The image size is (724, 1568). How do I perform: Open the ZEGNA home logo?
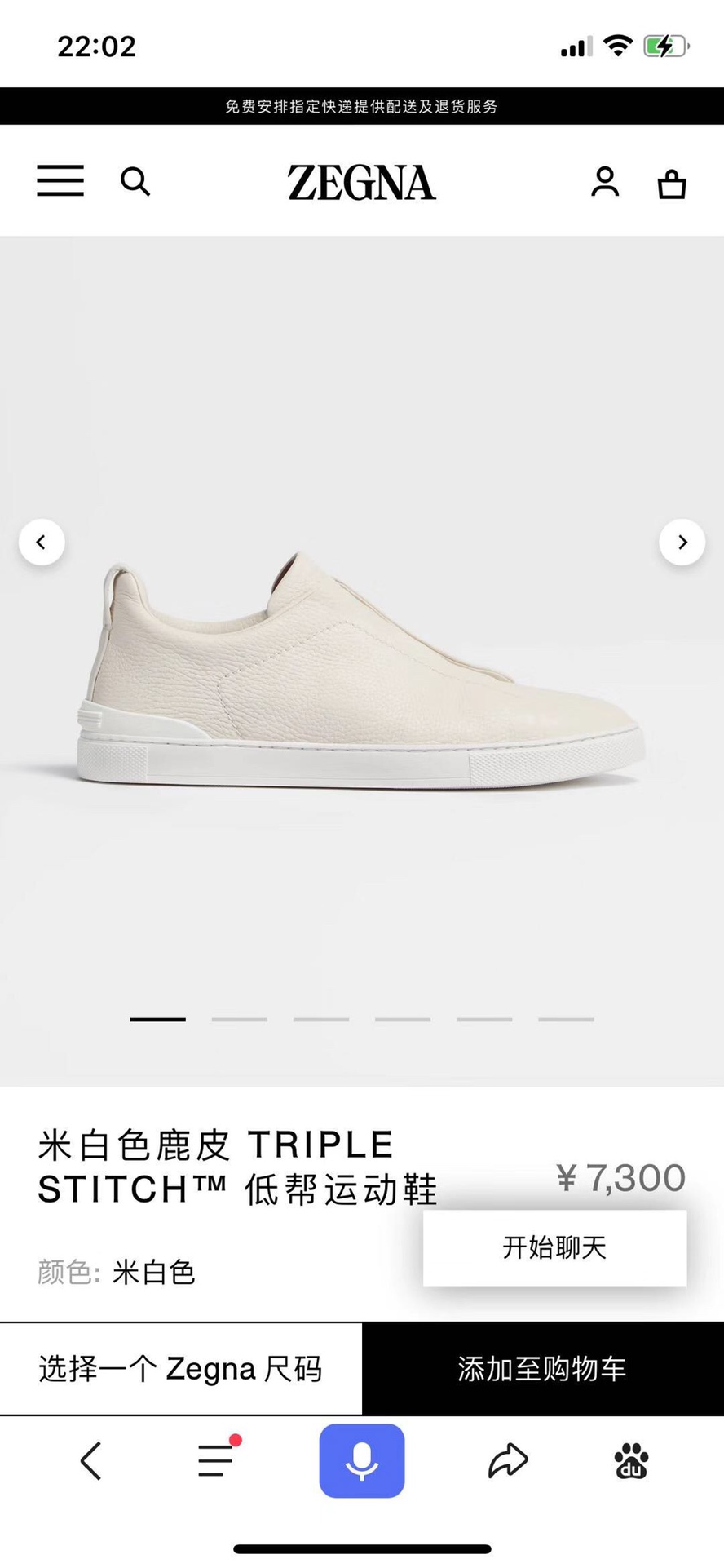[x=361, y=182]
